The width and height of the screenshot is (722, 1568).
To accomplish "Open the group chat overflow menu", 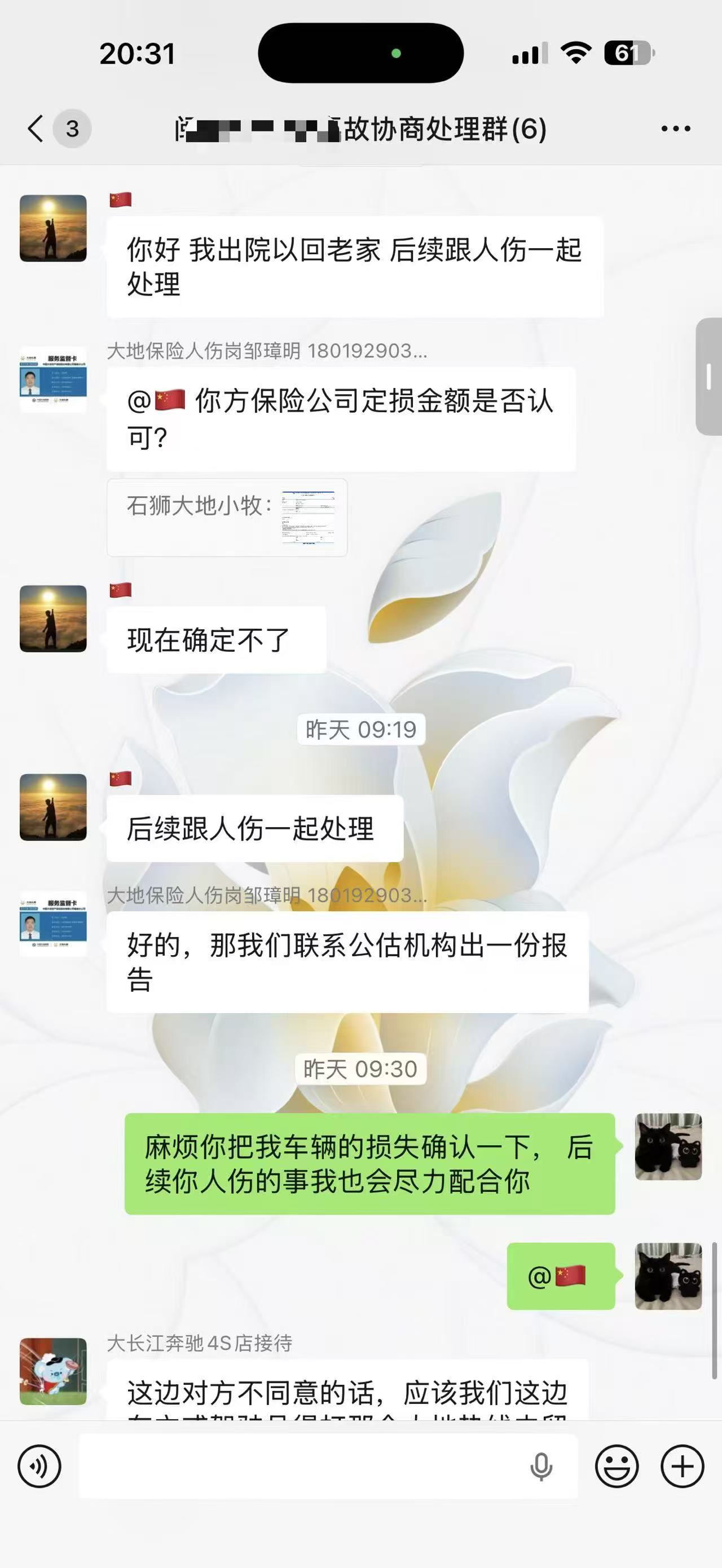I will 676,129.
